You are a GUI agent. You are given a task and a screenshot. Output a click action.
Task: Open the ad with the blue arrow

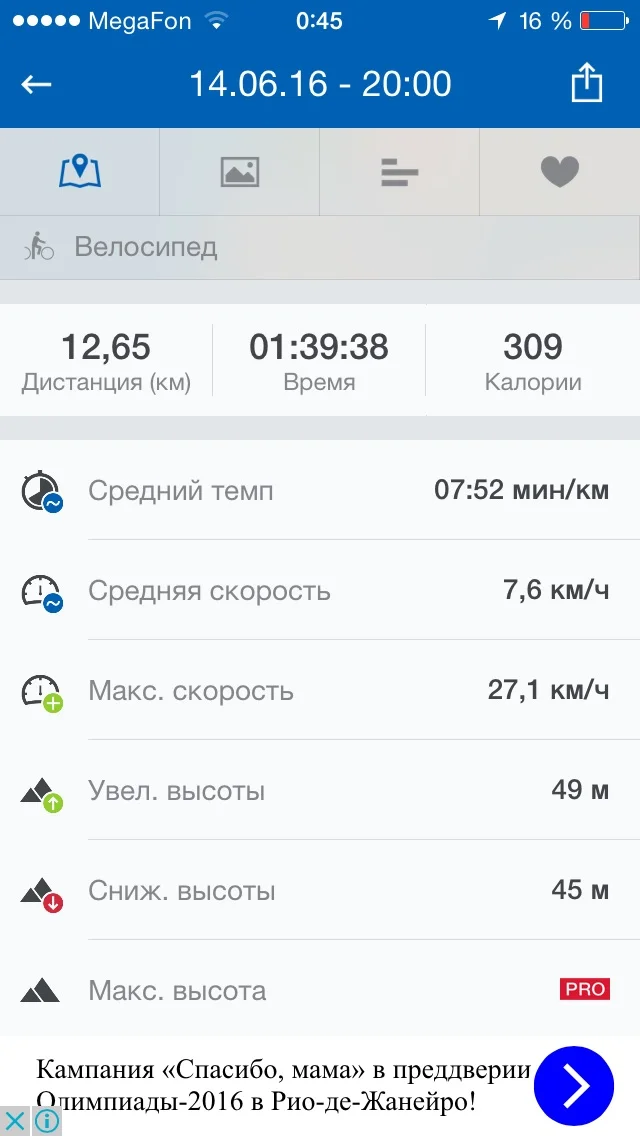[x=574, y=1085]
